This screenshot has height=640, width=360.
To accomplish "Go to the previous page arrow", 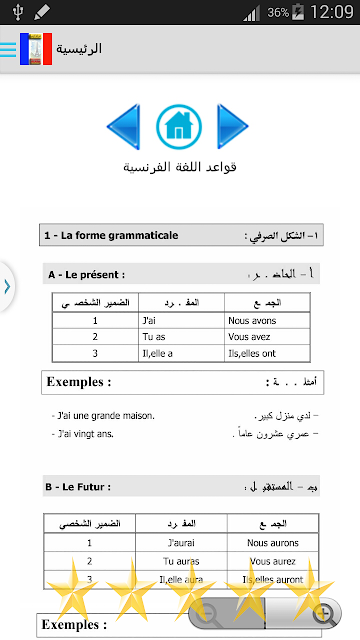I will (x=124, y=127).
